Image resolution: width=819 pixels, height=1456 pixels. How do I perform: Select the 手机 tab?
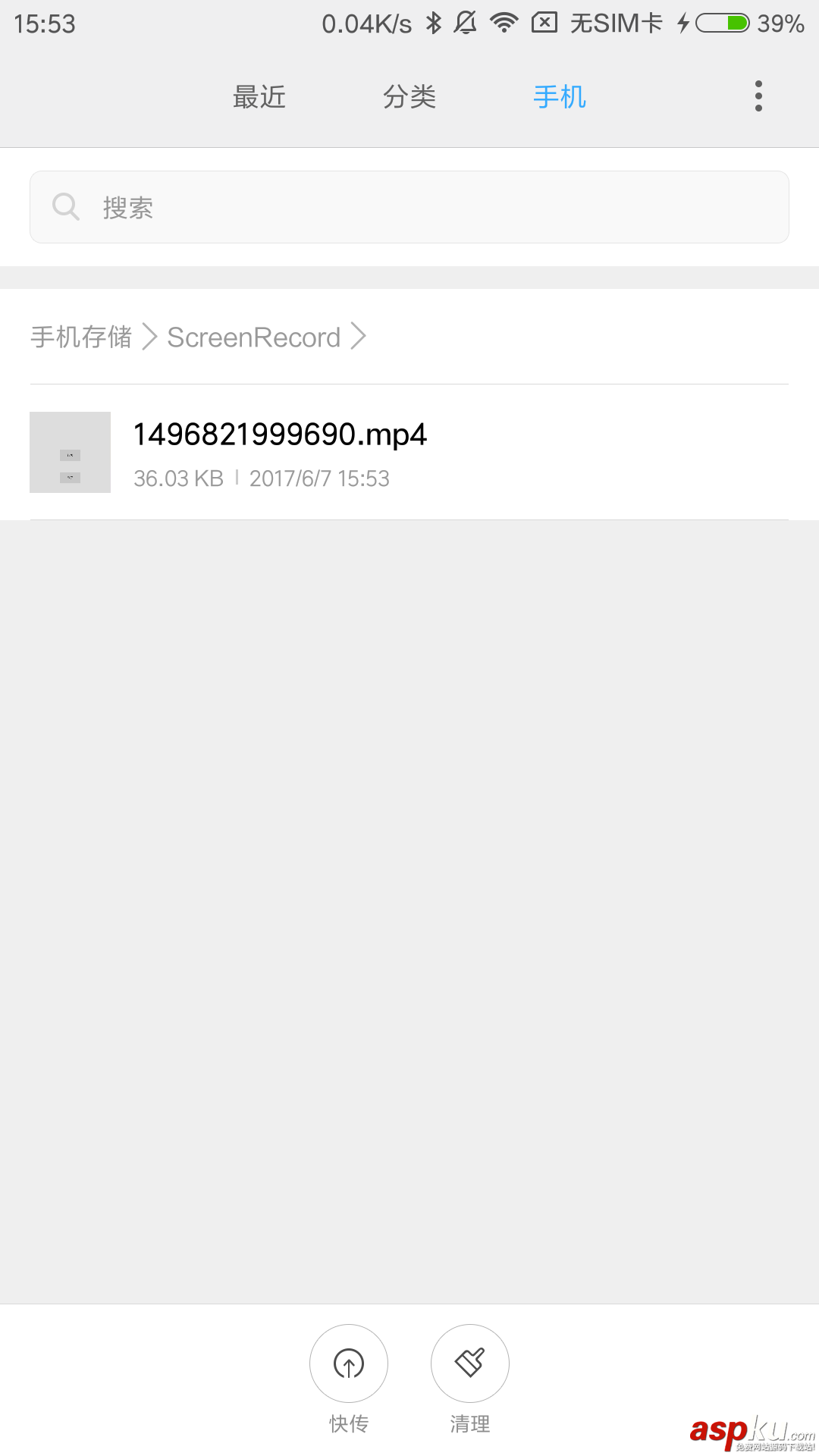point(560,97)
